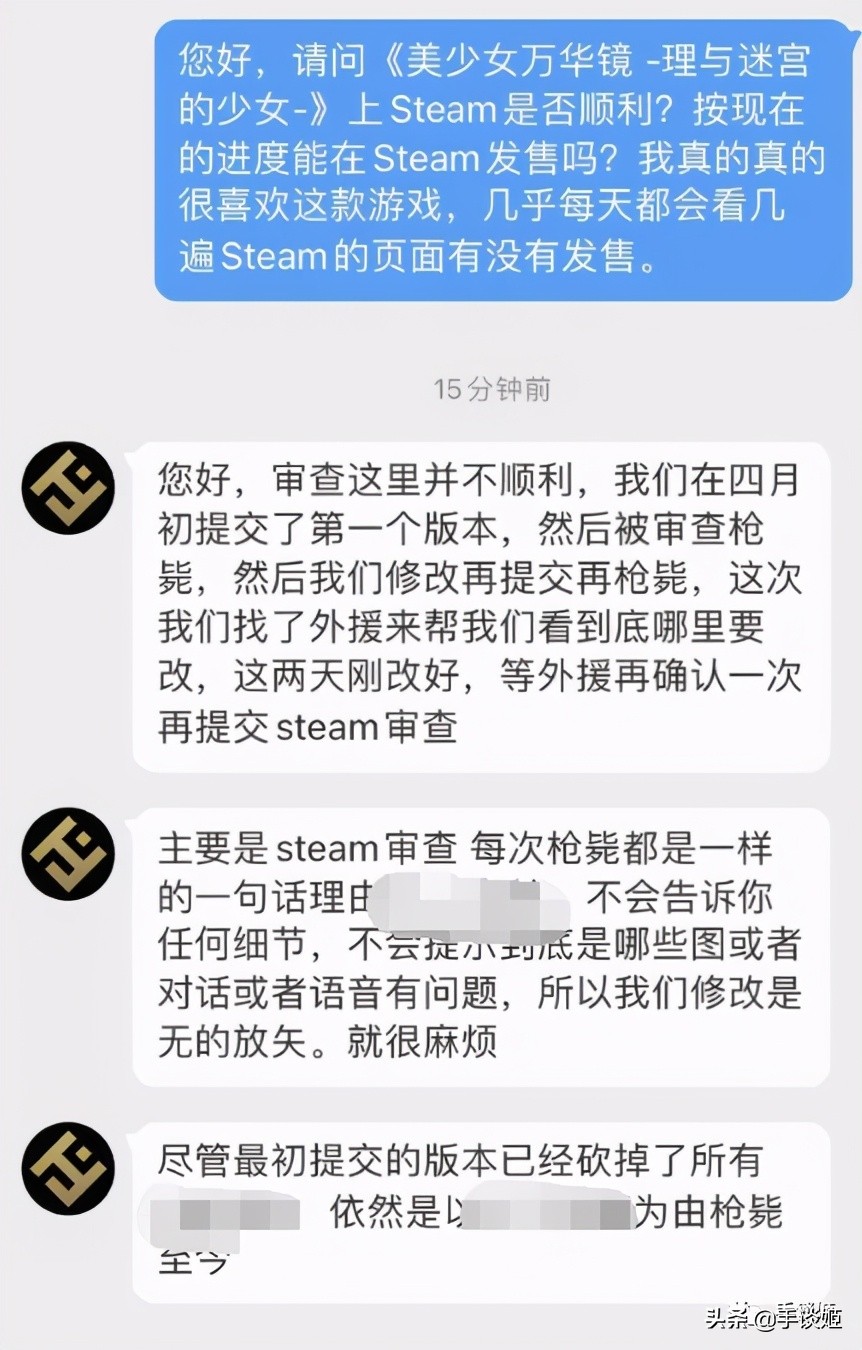Open the developer profile via the topmost circular avatar
The height and width of the screenshot is (1350, 862).
point(67,489)
